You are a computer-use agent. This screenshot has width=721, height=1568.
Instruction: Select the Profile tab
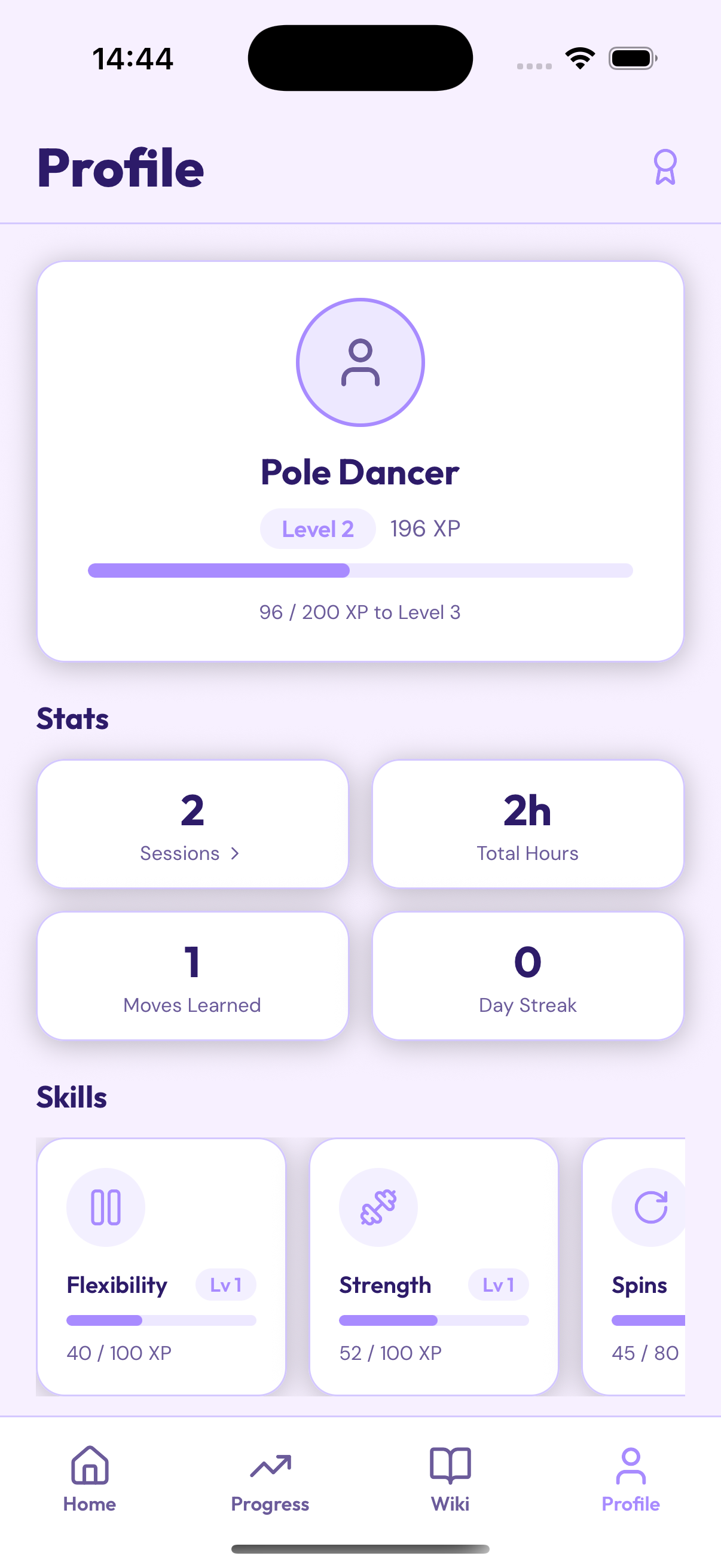point(630,1479)
